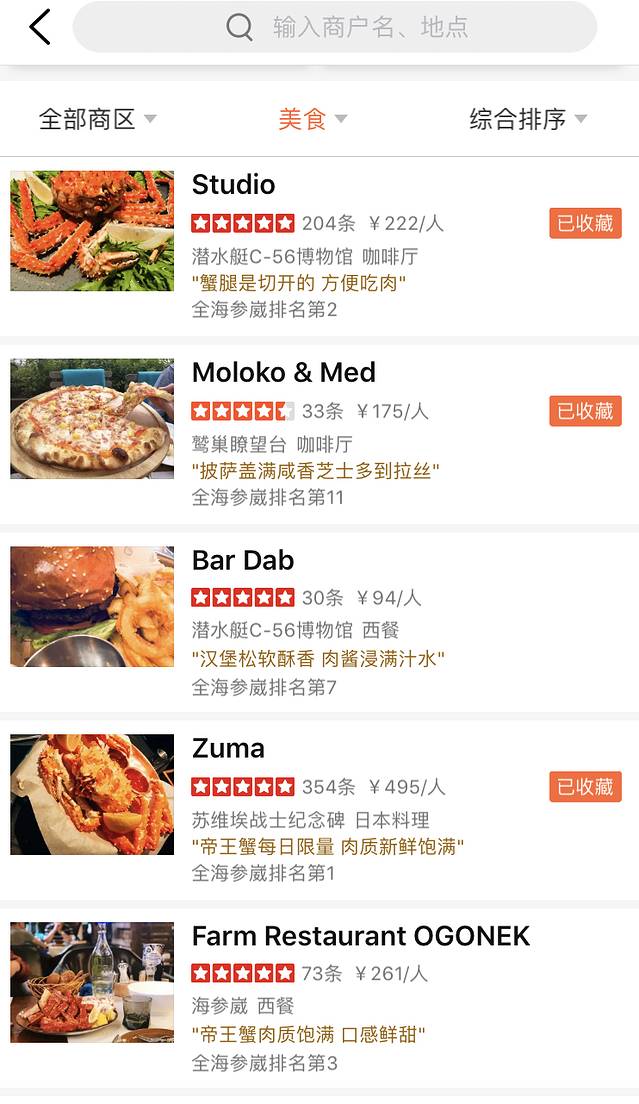Go back using the top-left arrow
639x1104 pixels.
click(x=40, y=27)
